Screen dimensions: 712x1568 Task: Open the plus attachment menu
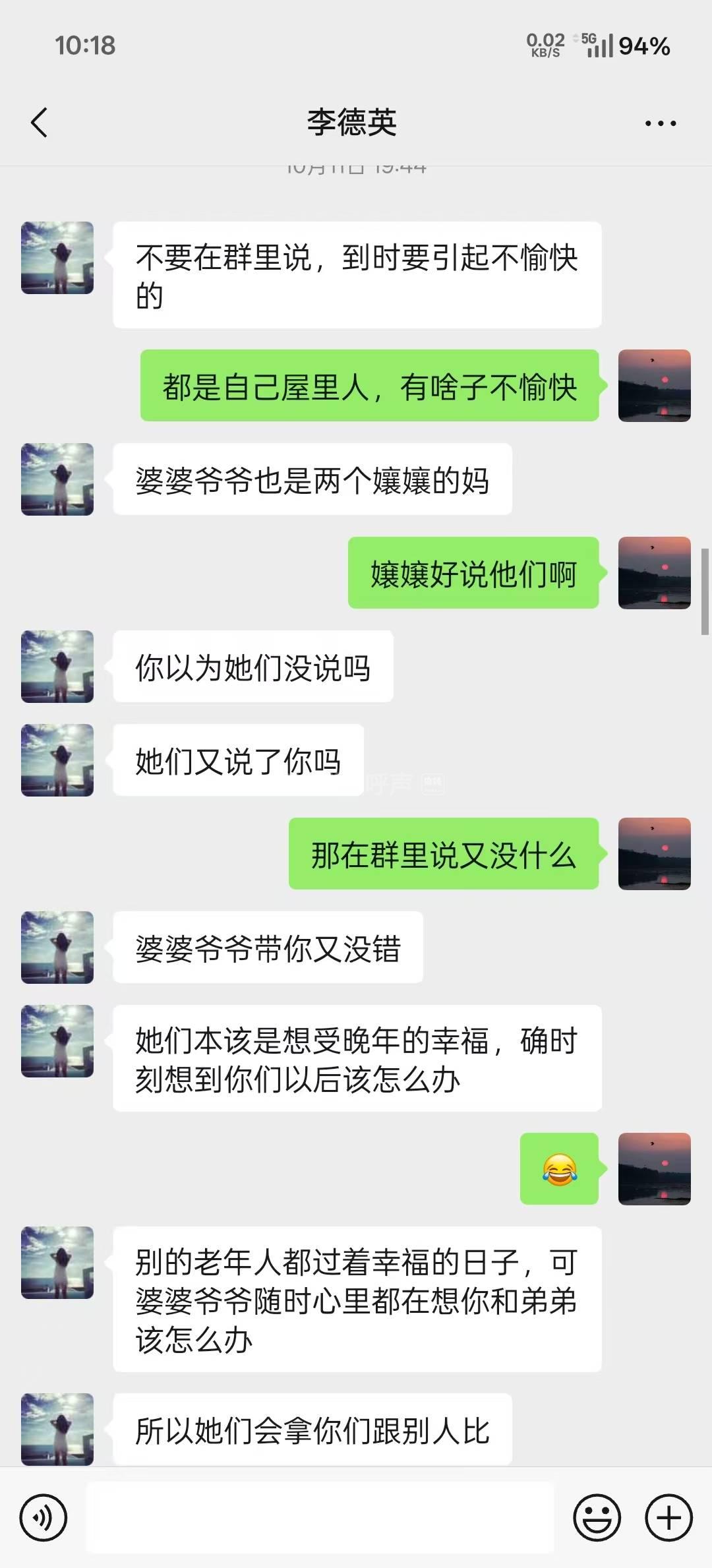pyautogui.click(x=668, y=1517)
